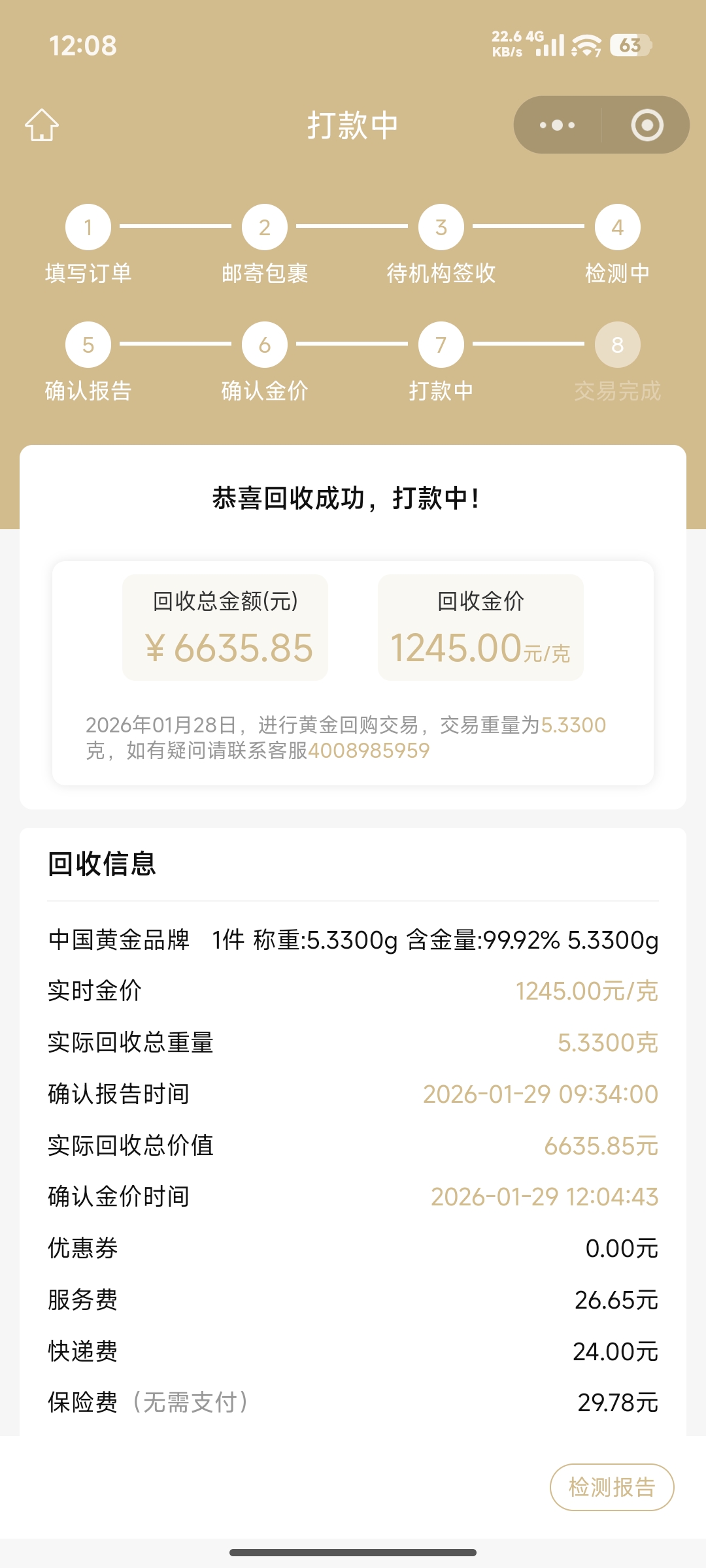The width and height of the screenshot is (706, 1568).
Task: Click the grayed step 8 交易完成 circle
Action: point(617,344)
